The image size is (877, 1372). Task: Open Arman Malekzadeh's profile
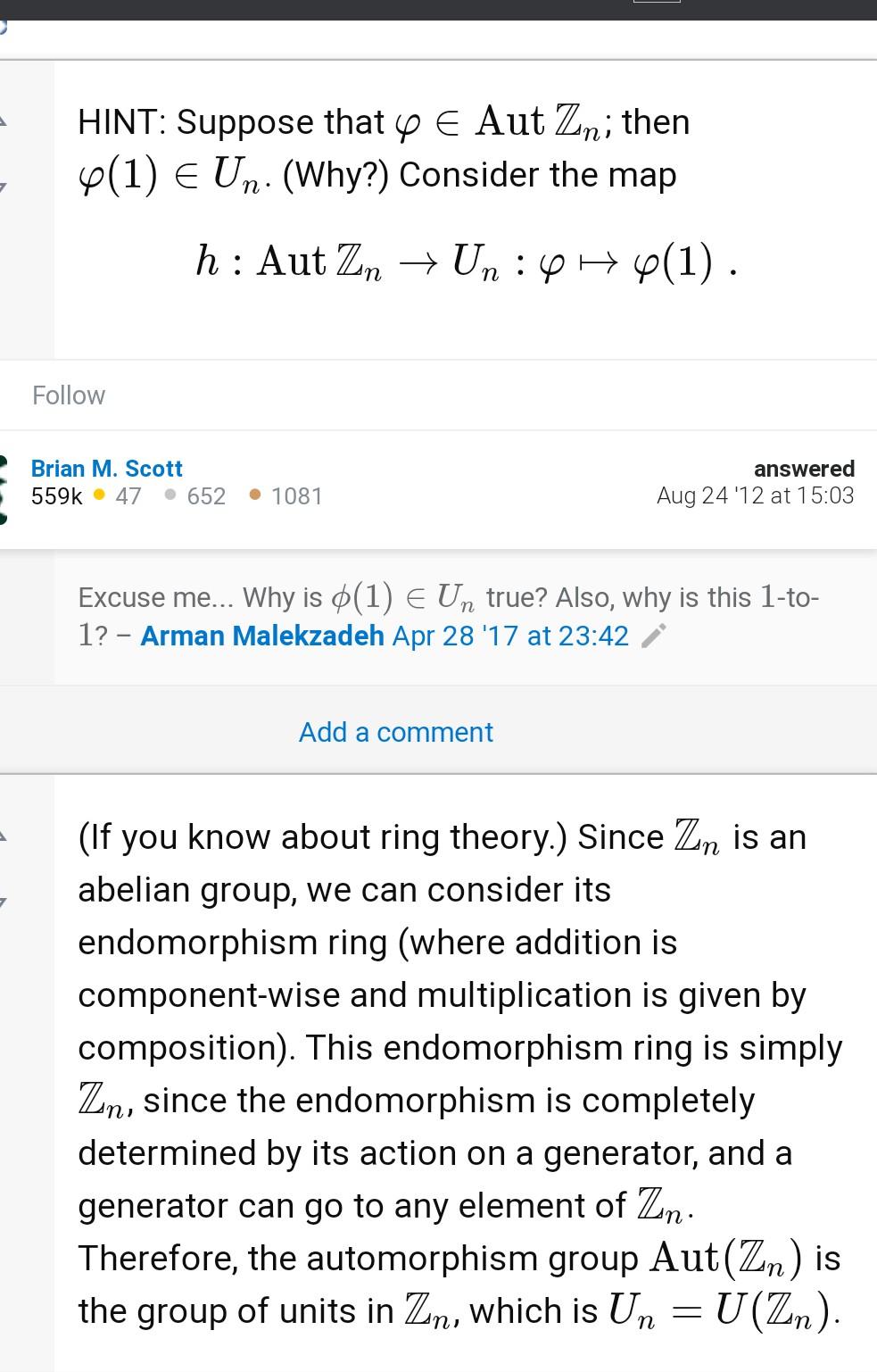coord(261,636)
